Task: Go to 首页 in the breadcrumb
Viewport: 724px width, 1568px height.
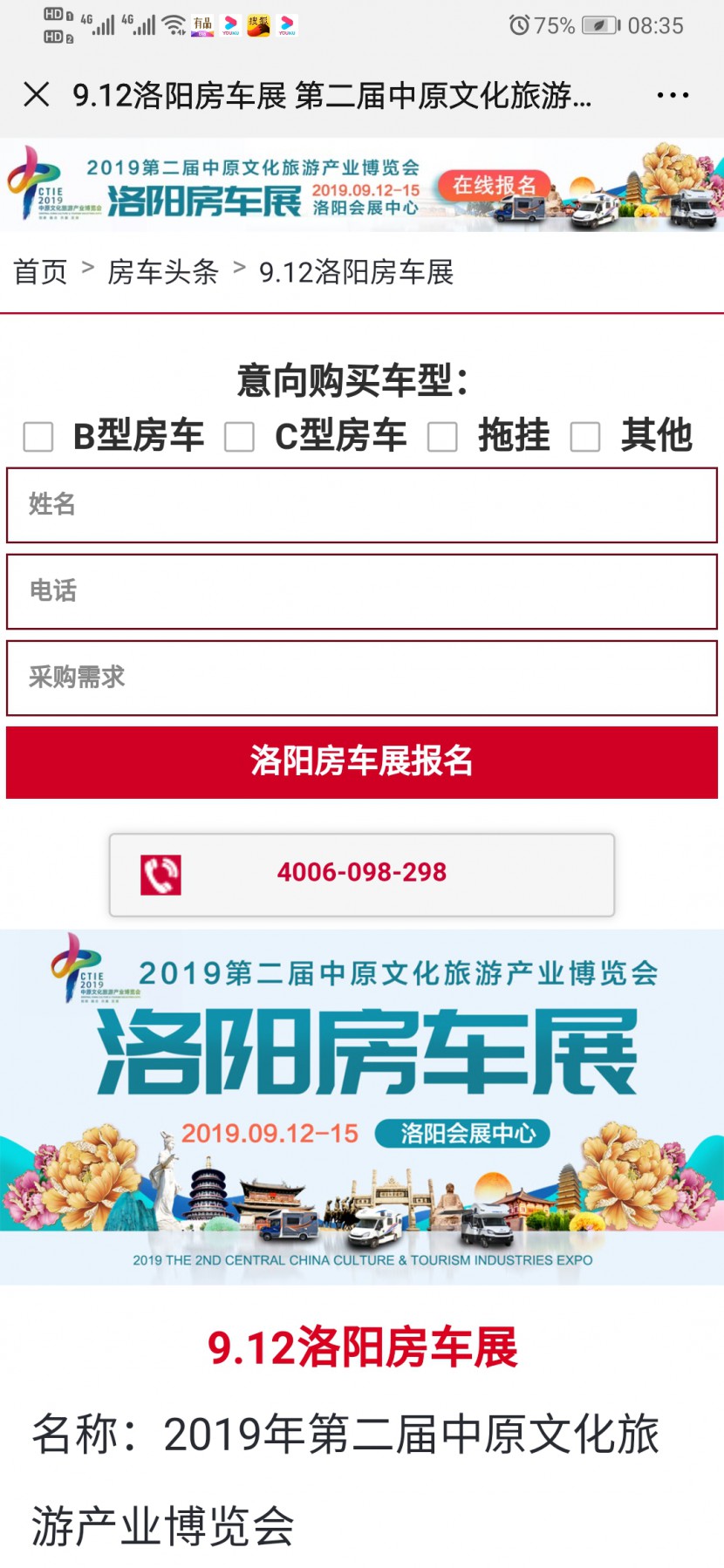Action: [40, 272]
